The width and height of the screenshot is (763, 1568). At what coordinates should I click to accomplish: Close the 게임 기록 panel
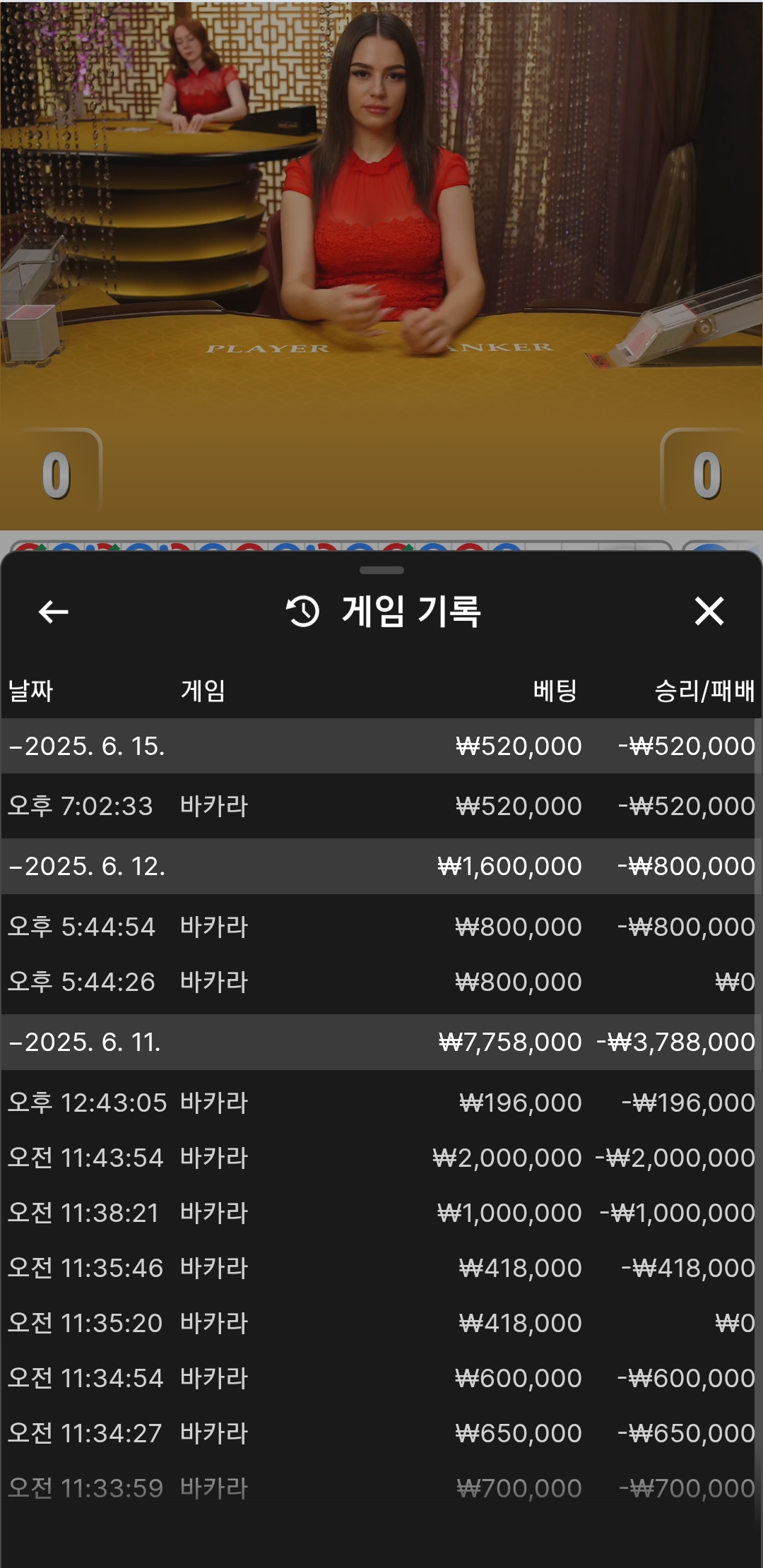pyautogui.click(x=709, y=612)
